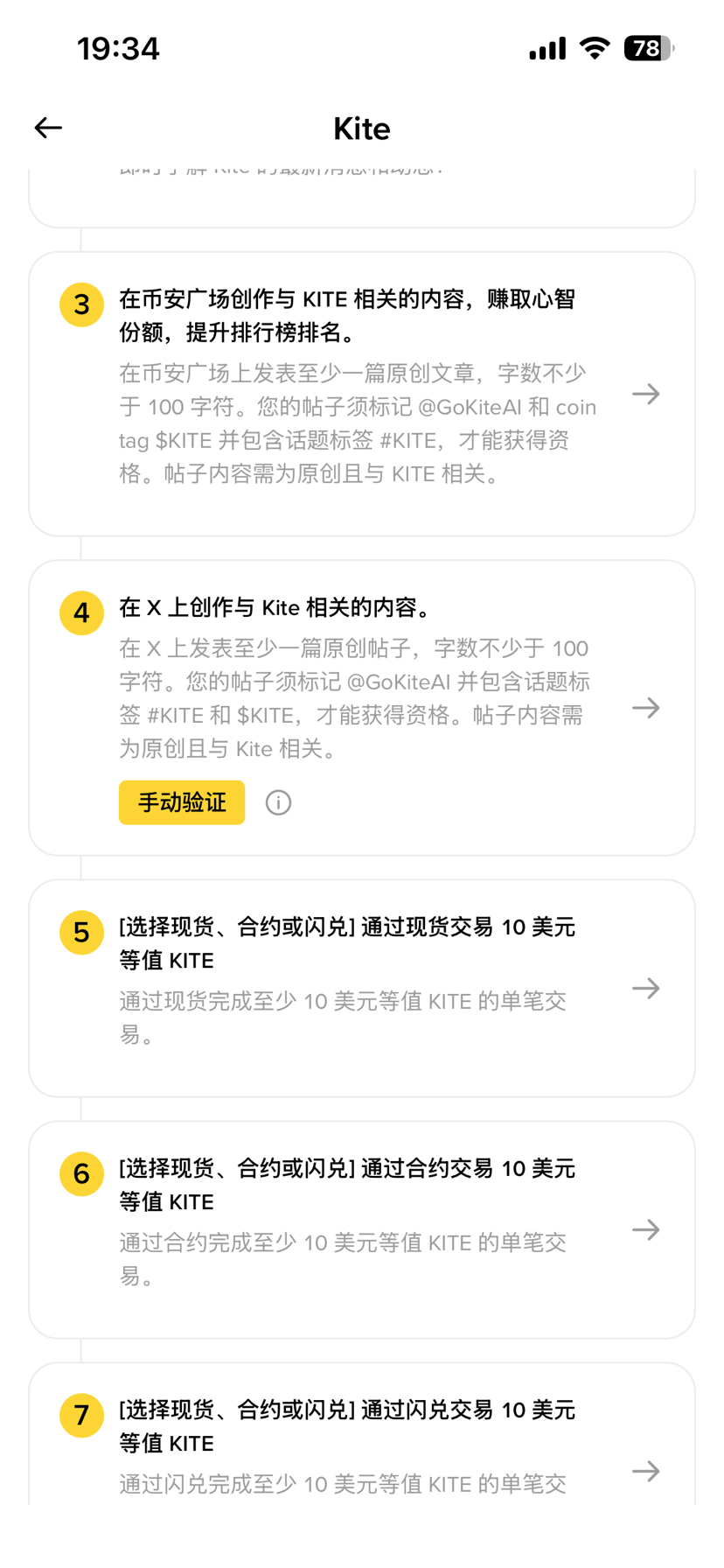724x1568 pixels.
Task: Open the info icon beside 手动验证
Action: click(x=278, y=802)
